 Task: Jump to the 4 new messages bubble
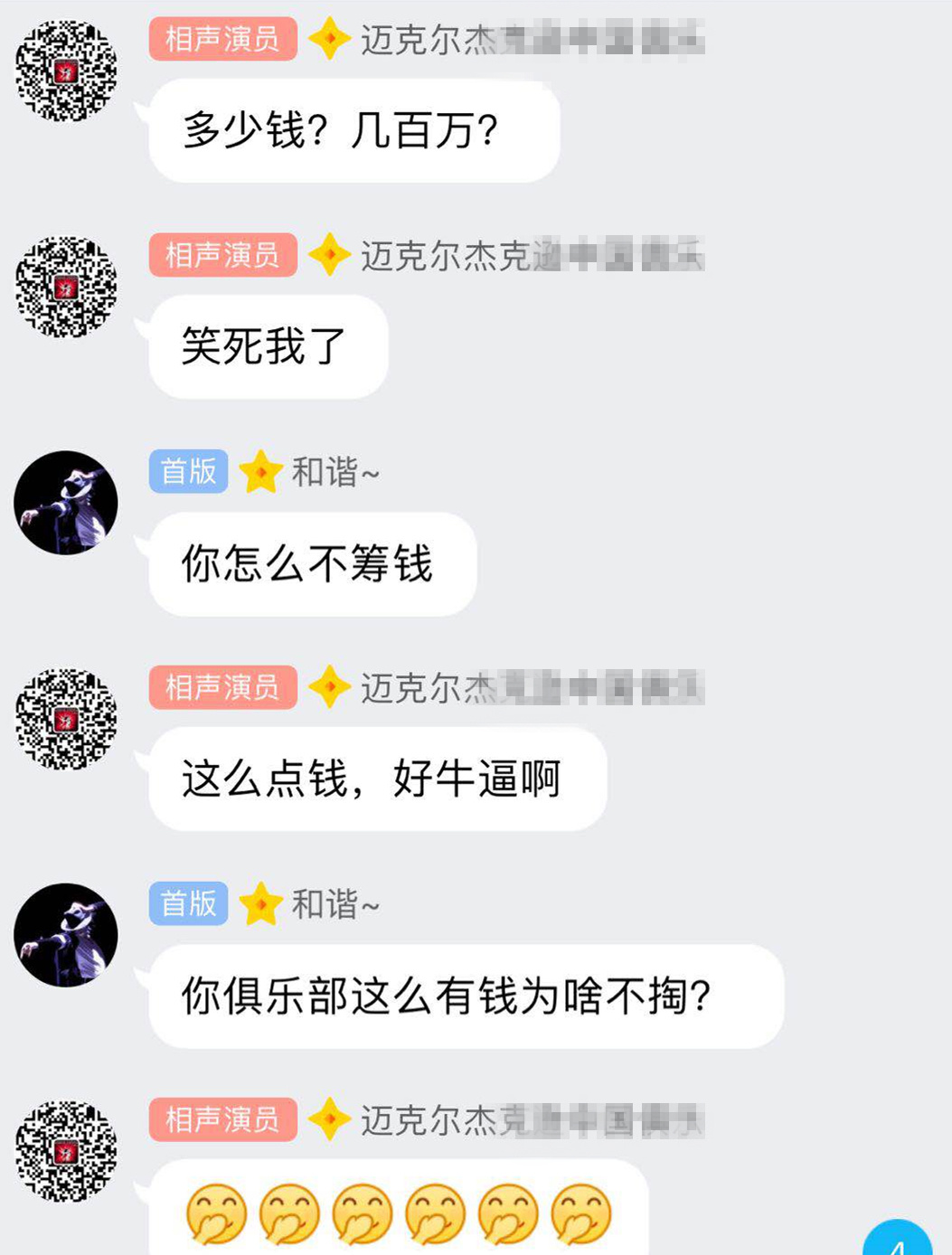[x=897, y=1241]
